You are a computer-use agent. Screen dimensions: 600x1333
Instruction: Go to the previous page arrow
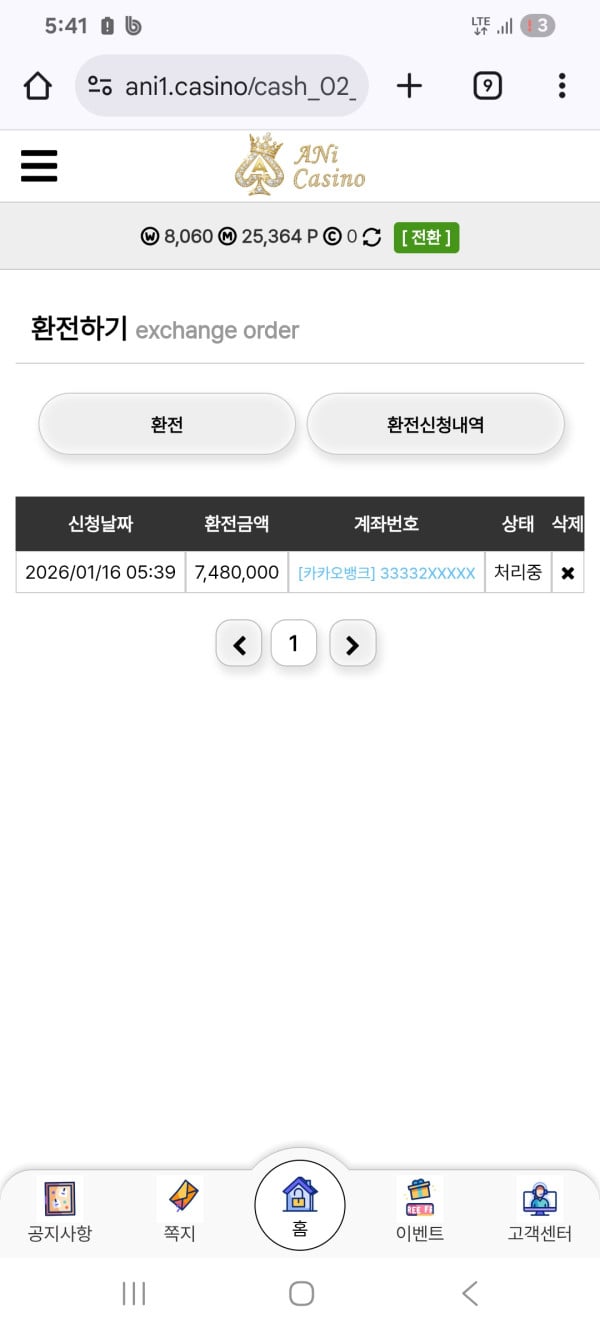pyautogui.click(x=239, y=644)
